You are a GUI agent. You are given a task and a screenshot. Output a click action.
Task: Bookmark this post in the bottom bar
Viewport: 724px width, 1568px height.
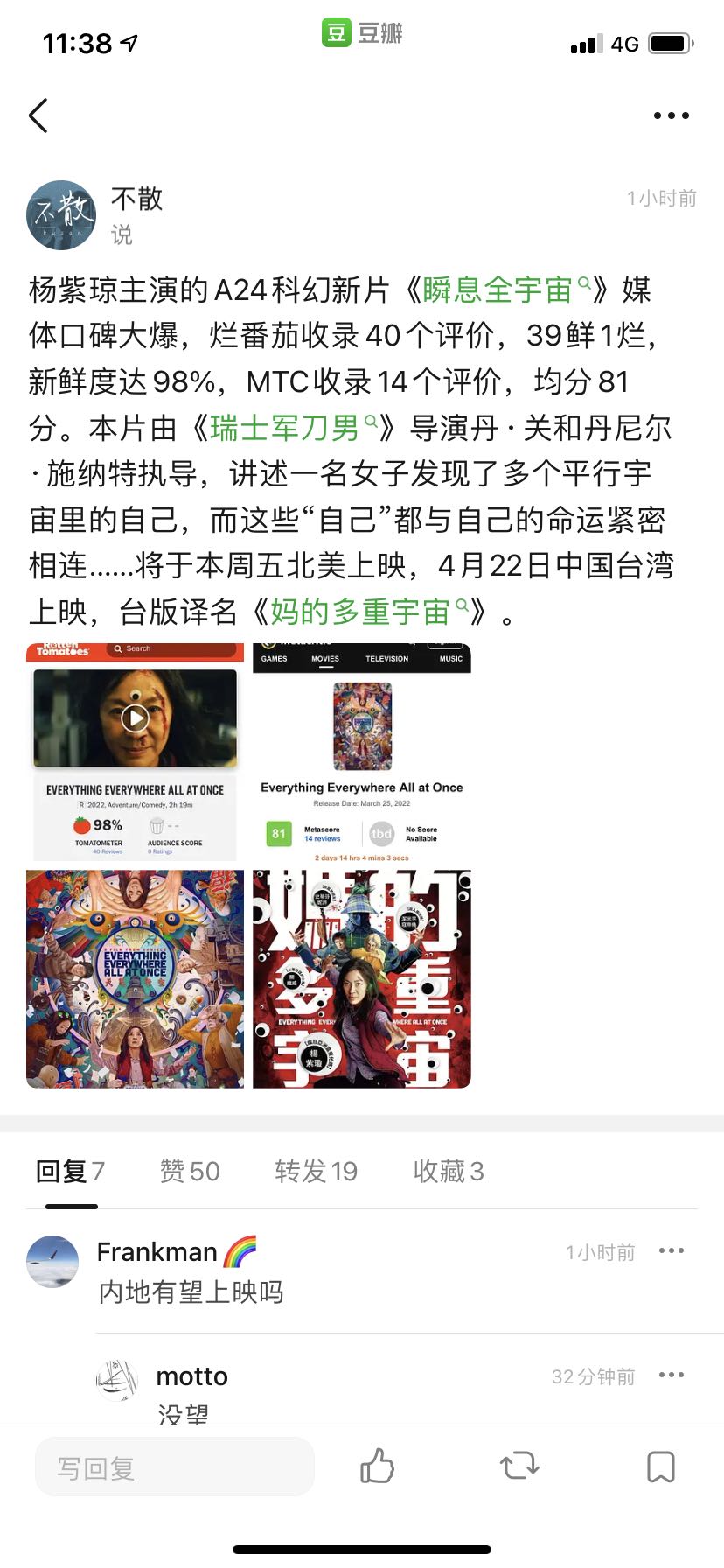click(x=661, y=1466)
